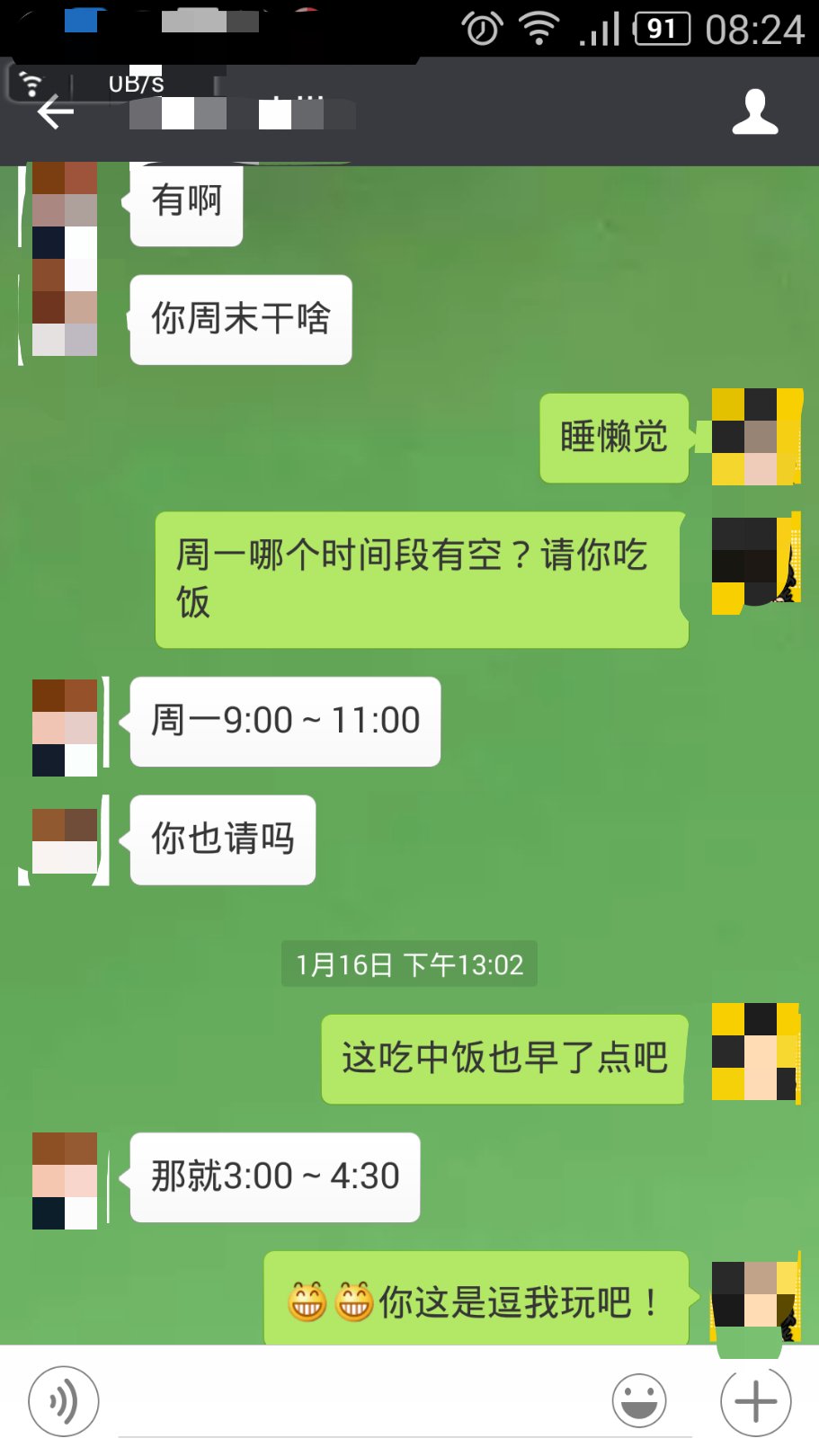Tap my avatar beside 睡懒觉
819x1456 pixels.
click(755, 437)
